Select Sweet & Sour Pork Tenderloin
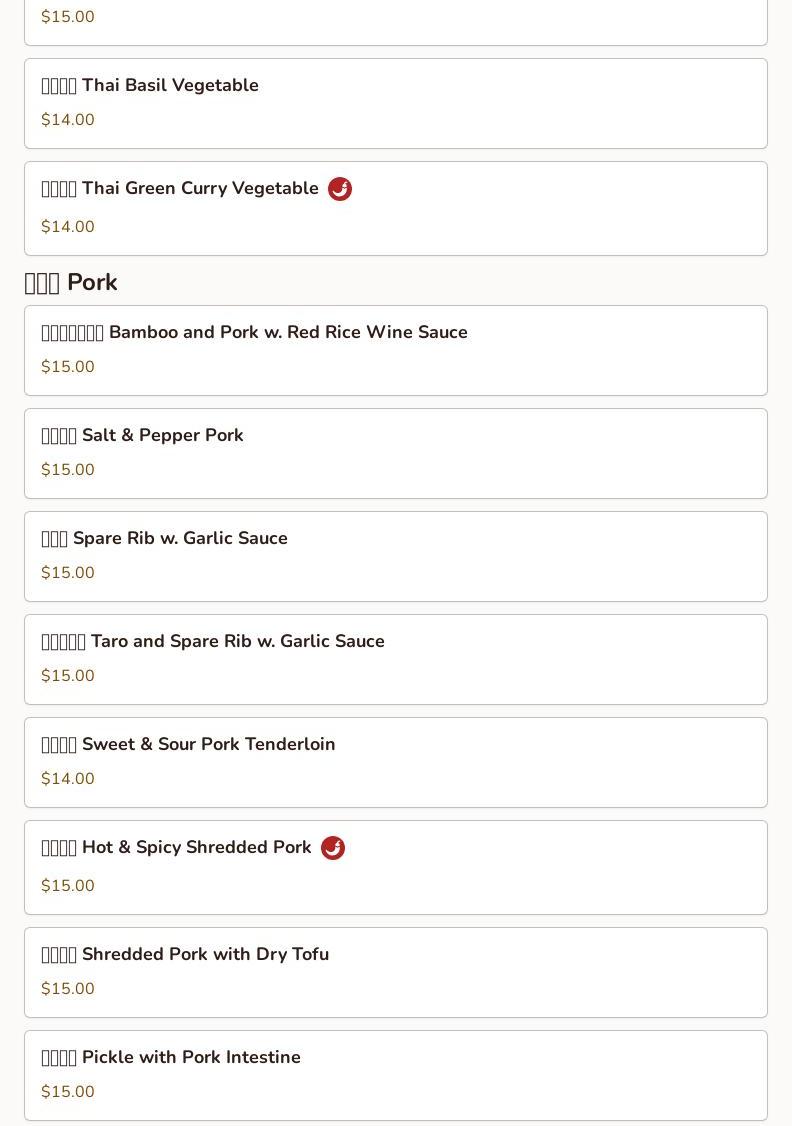 click(x=395, y=762)
